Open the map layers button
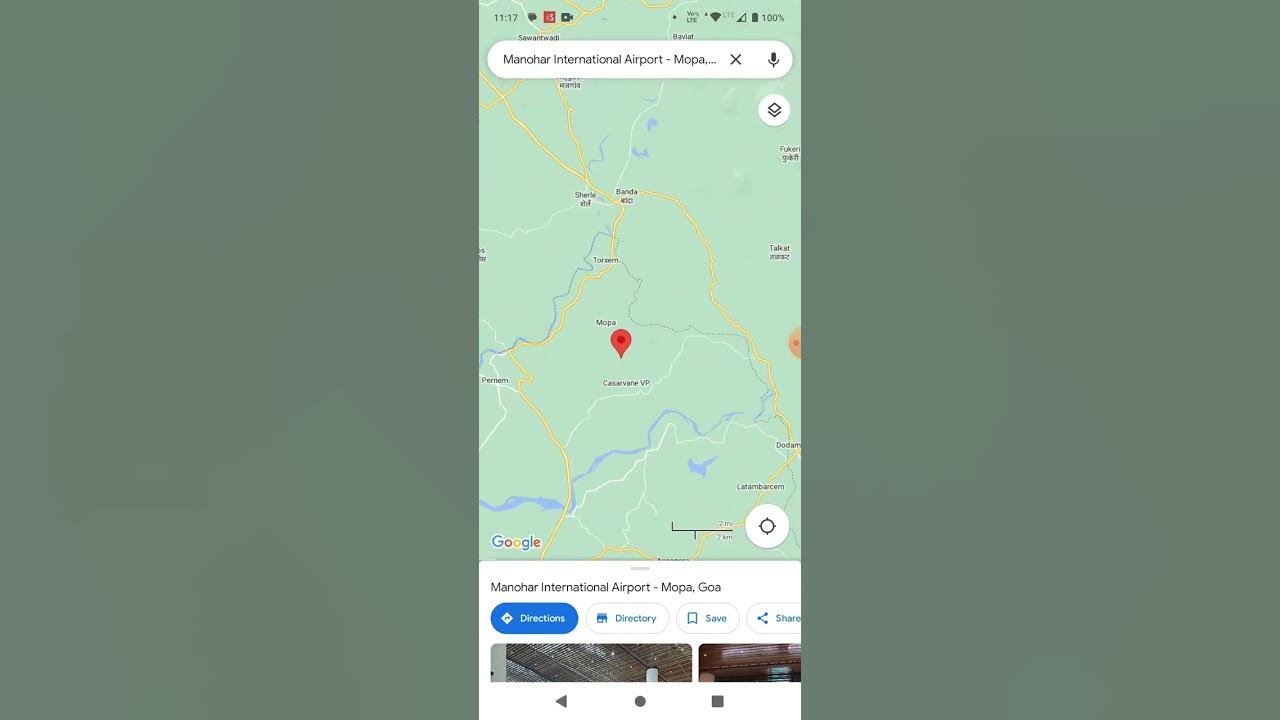Image resolution: width=1280 pixels, height=720 pixels. pos(774,110)
